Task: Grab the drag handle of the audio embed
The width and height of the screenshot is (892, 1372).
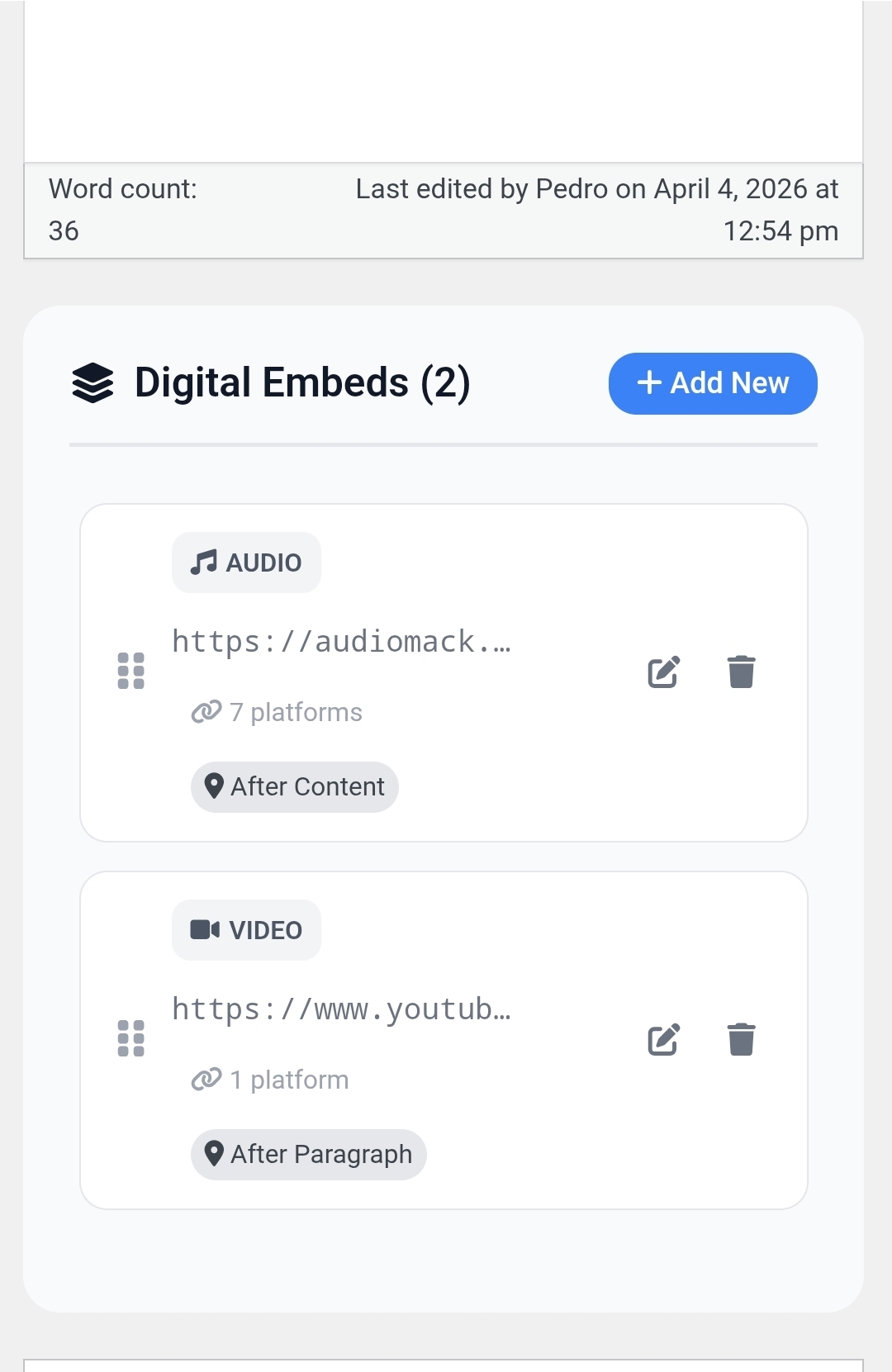Action: click(130, 671)
